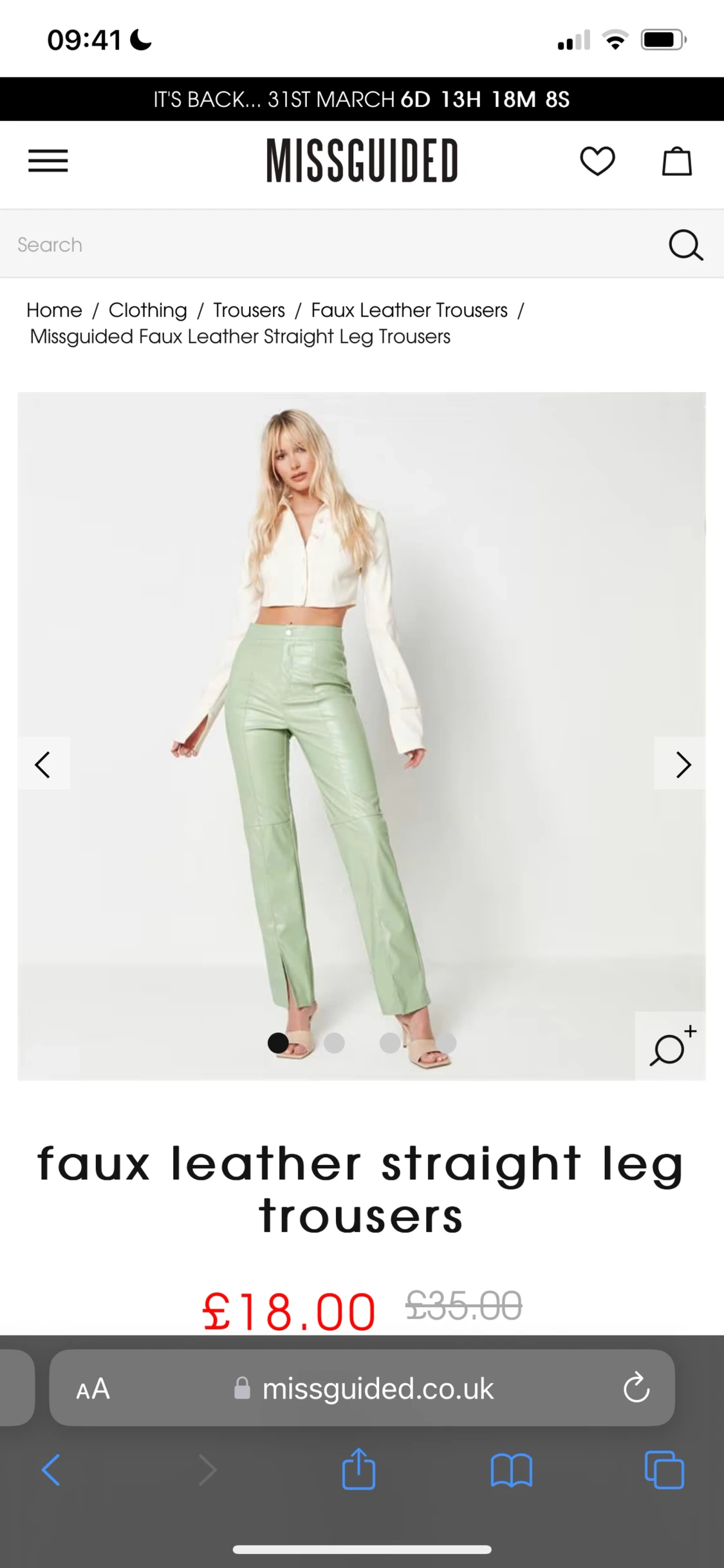The width and height of the screenshot is (724, 1568).
Task: Select the second carousel dot
Action: pos(334,1043)
